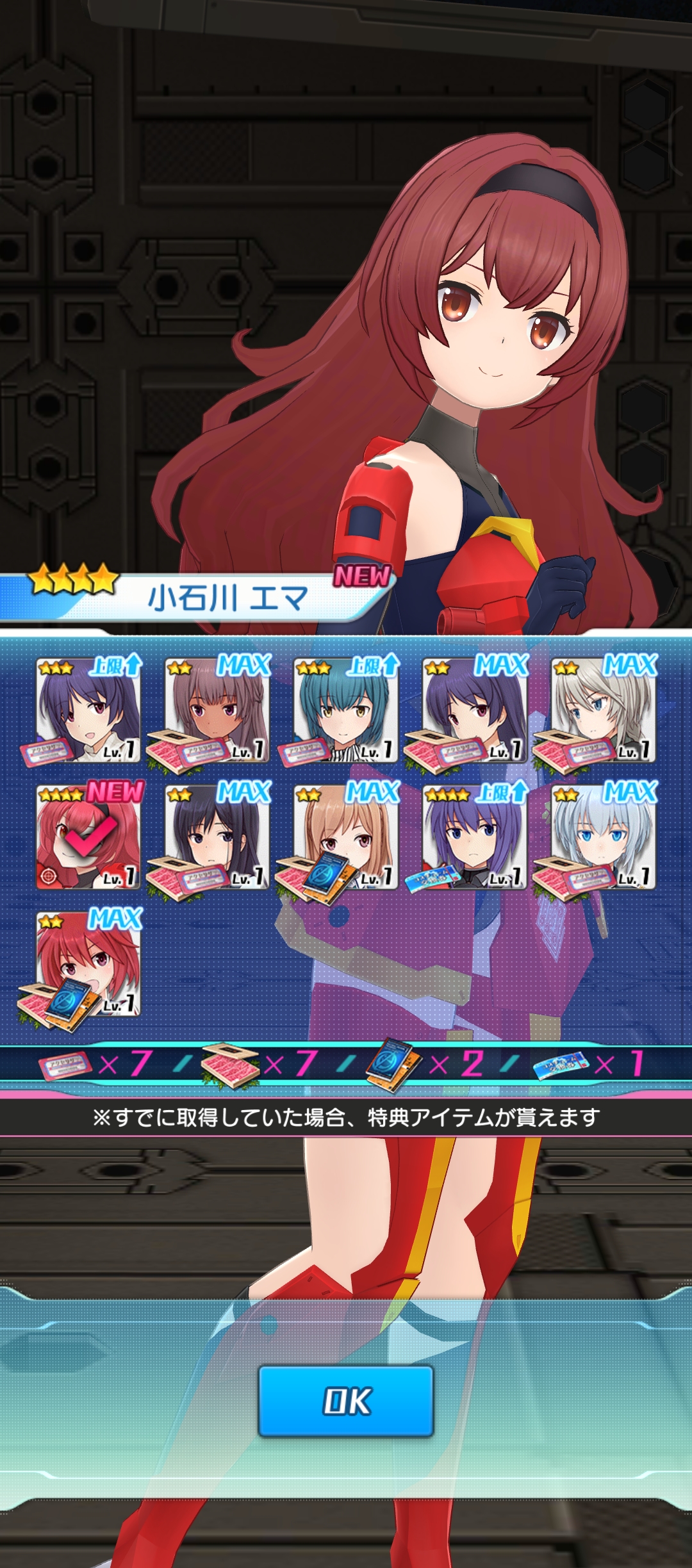Open the silver-haired braid two-star card
This screenshot has height=1568, width=692.
click(x=604, y=710)
